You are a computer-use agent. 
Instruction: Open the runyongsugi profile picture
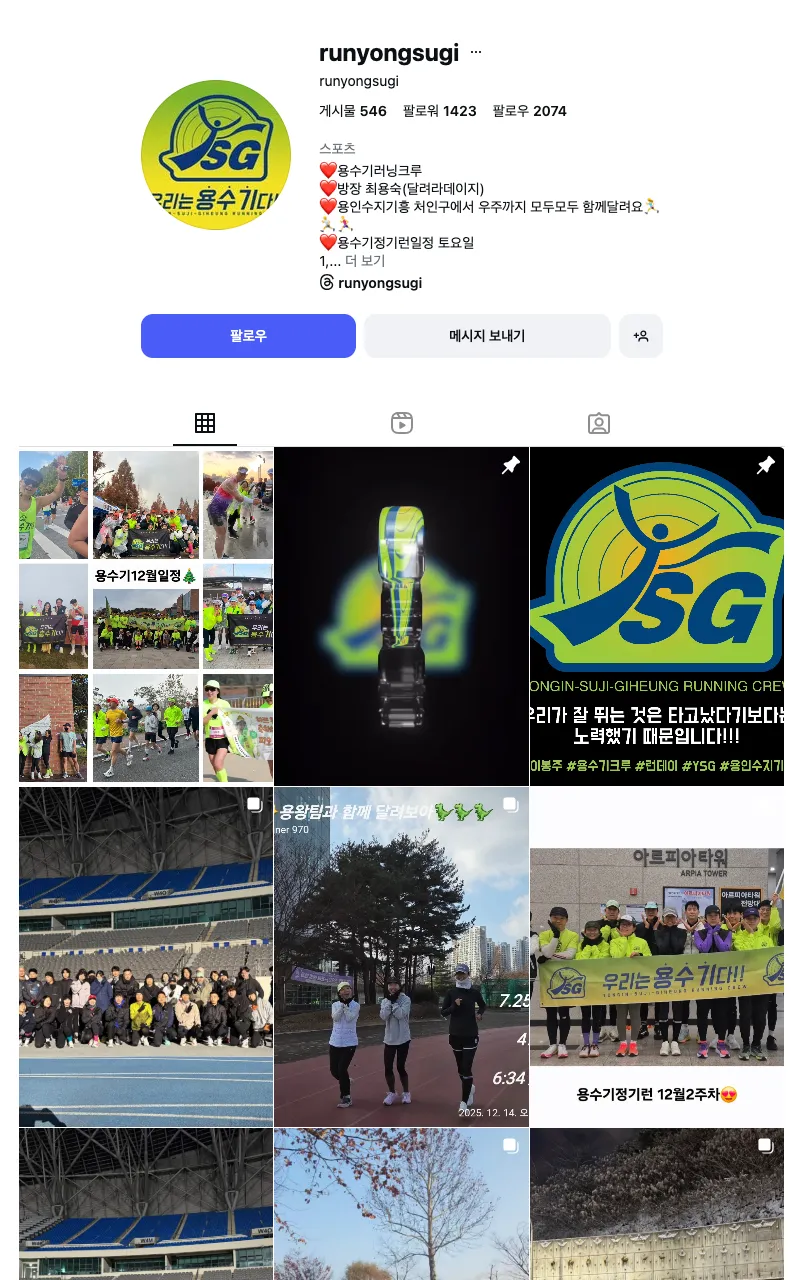tap(216, 155)
